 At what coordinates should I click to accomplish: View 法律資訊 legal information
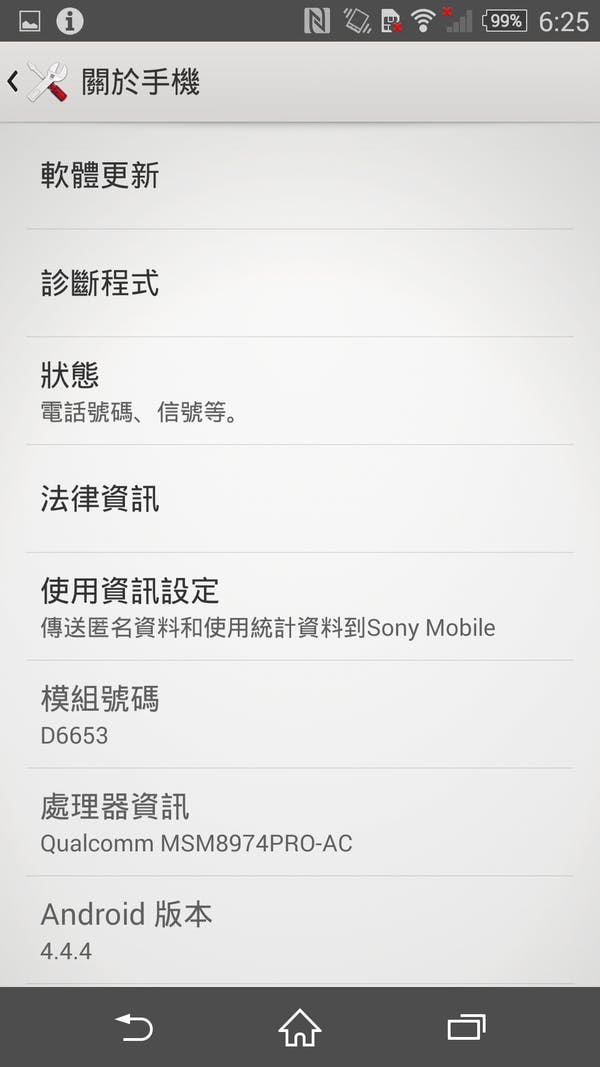point(300,499)
